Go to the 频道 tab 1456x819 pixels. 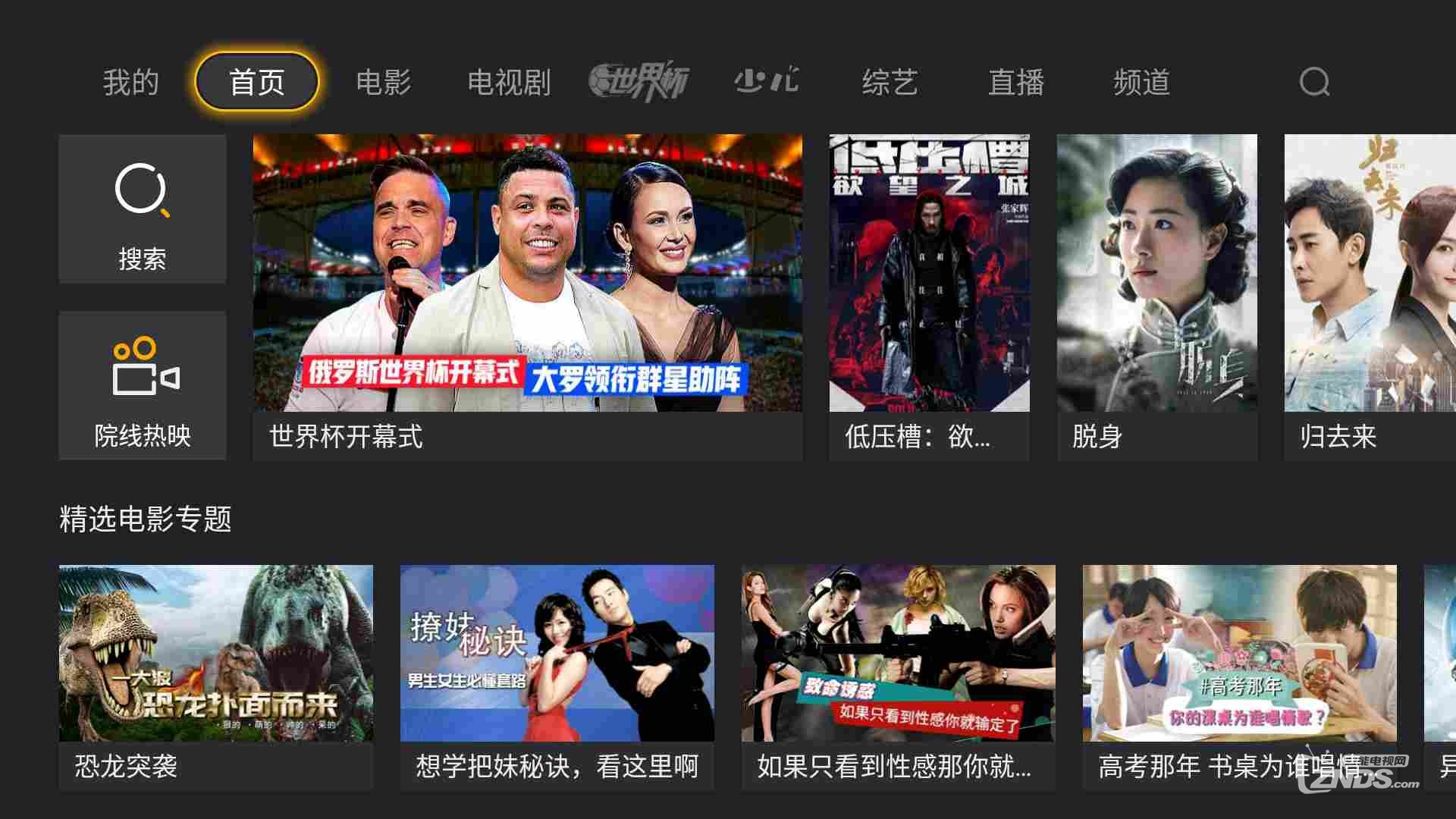tap(1141, 82)
